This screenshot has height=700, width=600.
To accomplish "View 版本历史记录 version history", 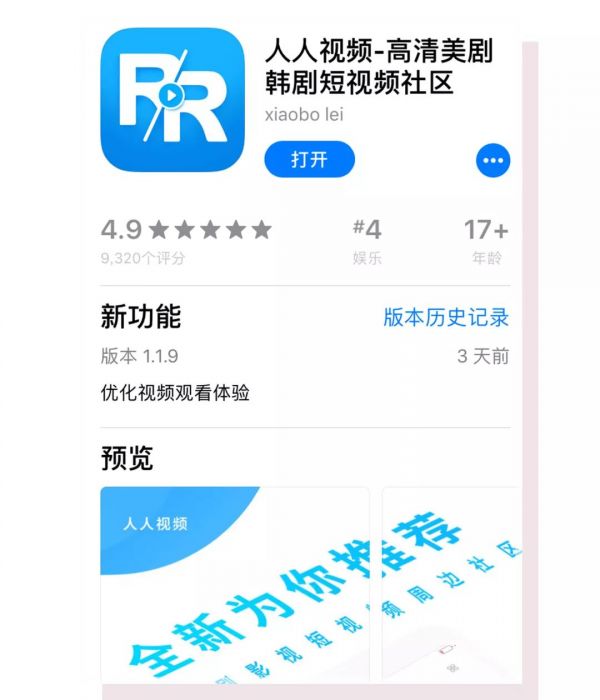I will pyautogui.click(x=446, y=318).
